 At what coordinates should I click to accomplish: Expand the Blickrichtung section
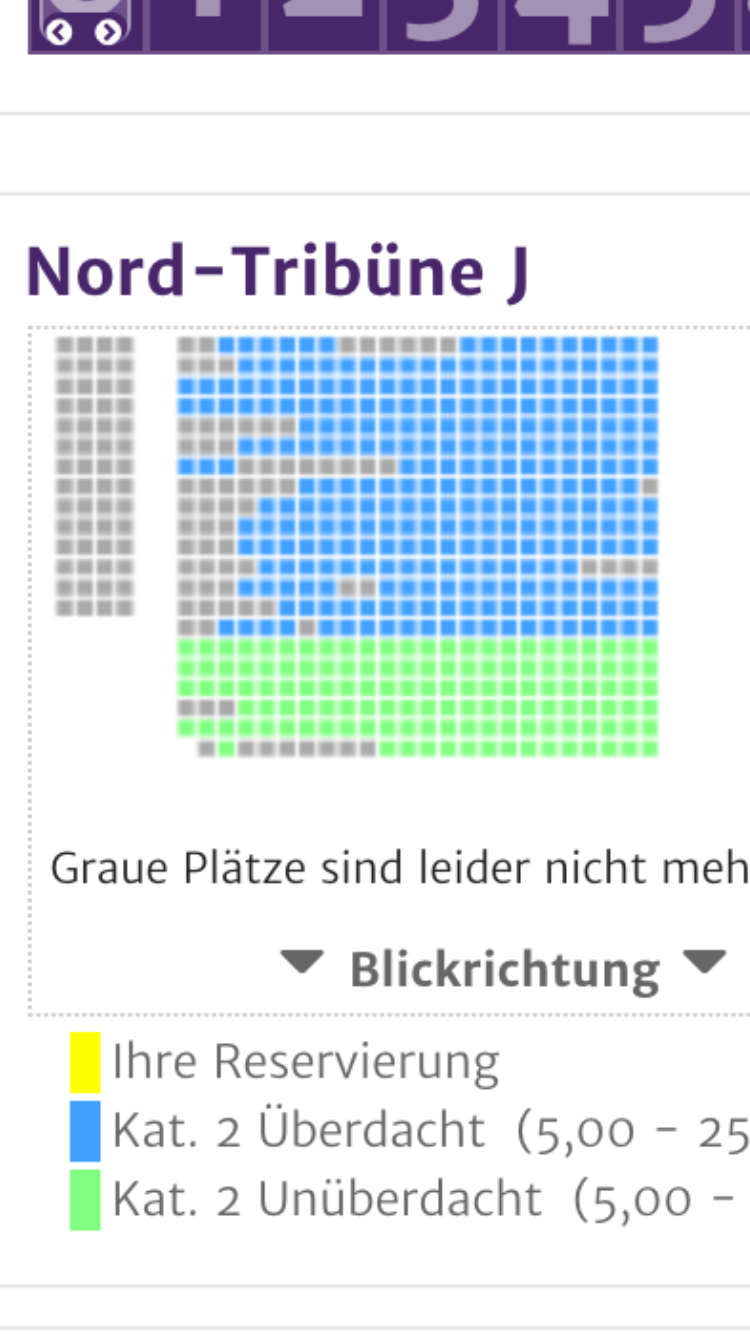click(504, 968)
